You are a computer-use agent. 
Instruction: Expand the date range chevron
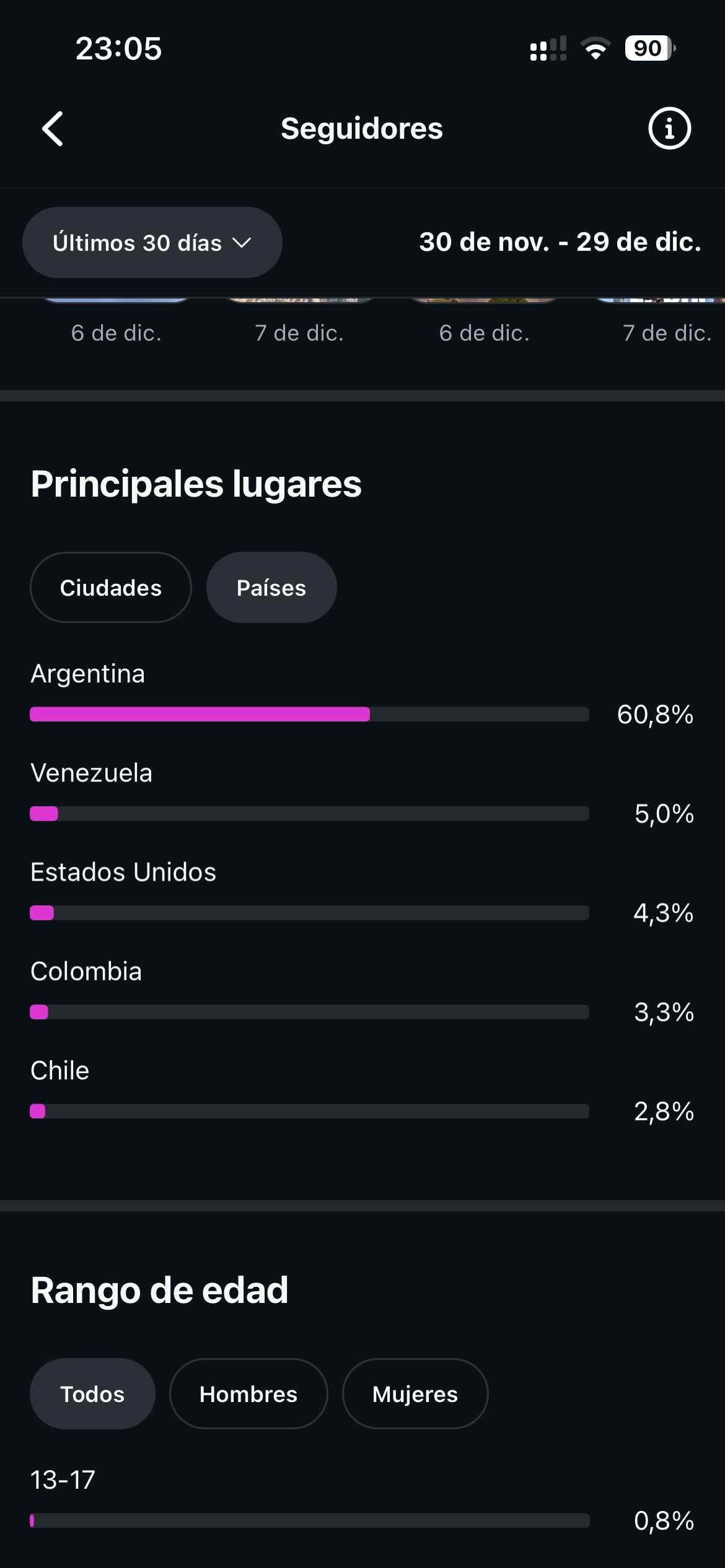(x=242, y=243)
